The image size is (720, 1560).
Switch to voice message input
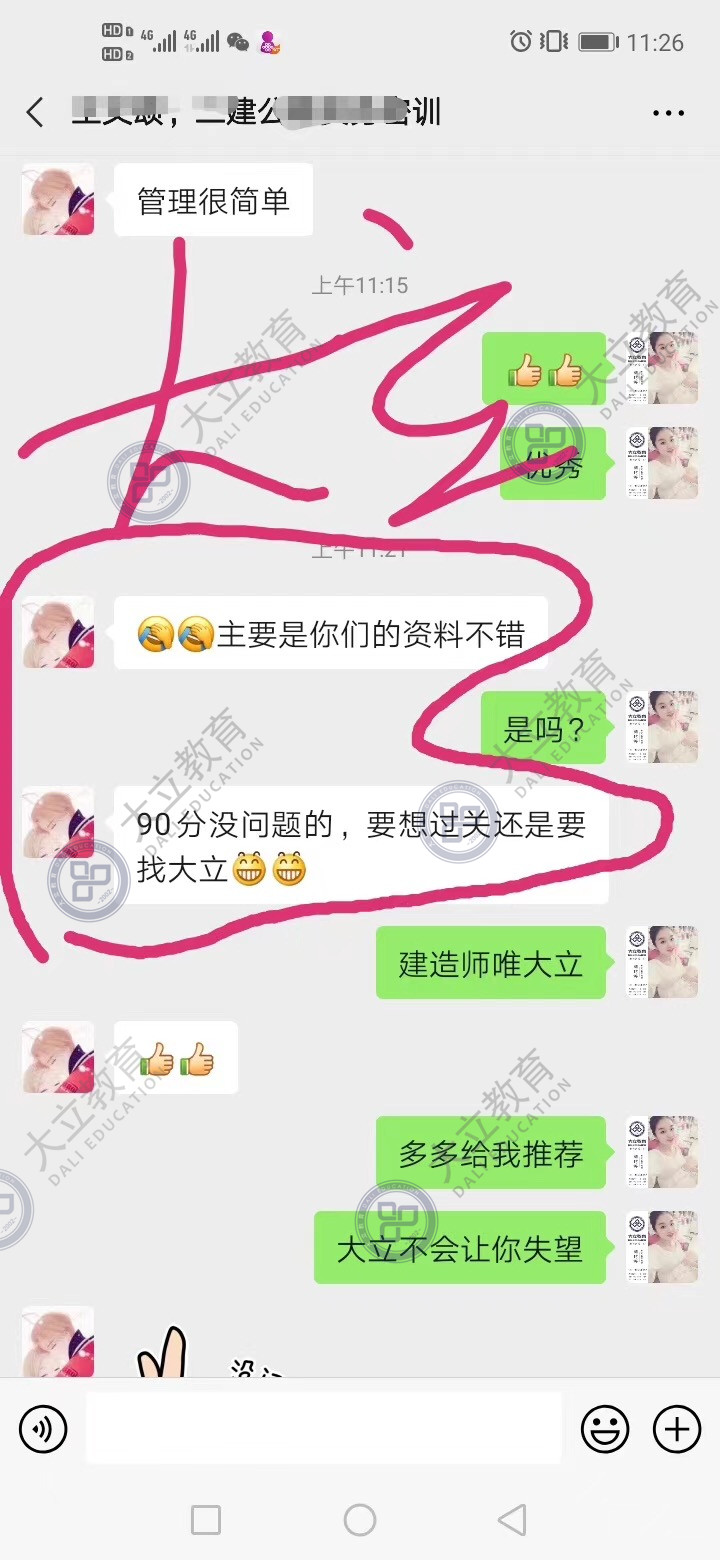(43, 1428)
